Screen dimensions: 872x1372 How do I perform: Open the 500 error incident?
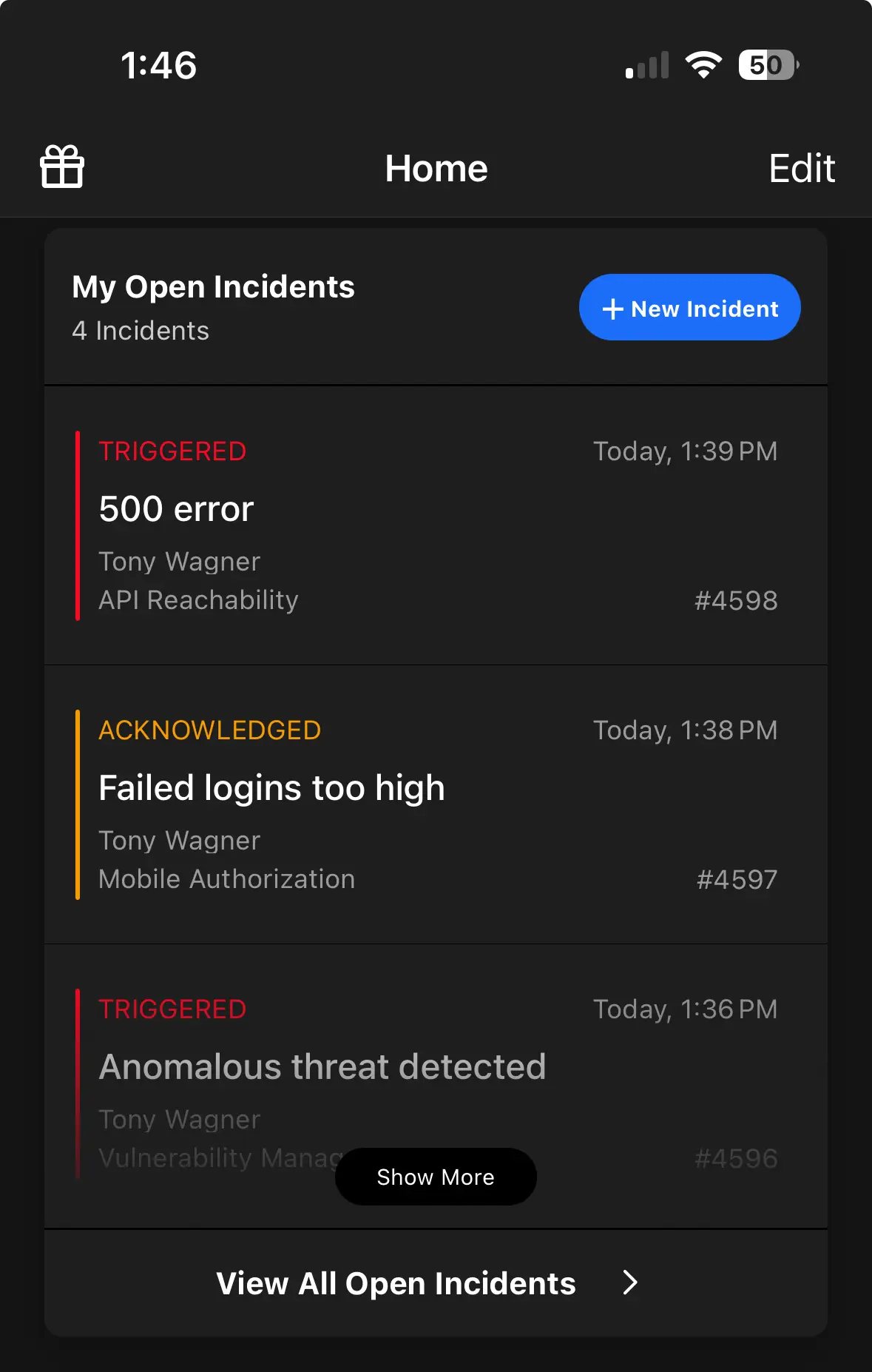point(435,525)
